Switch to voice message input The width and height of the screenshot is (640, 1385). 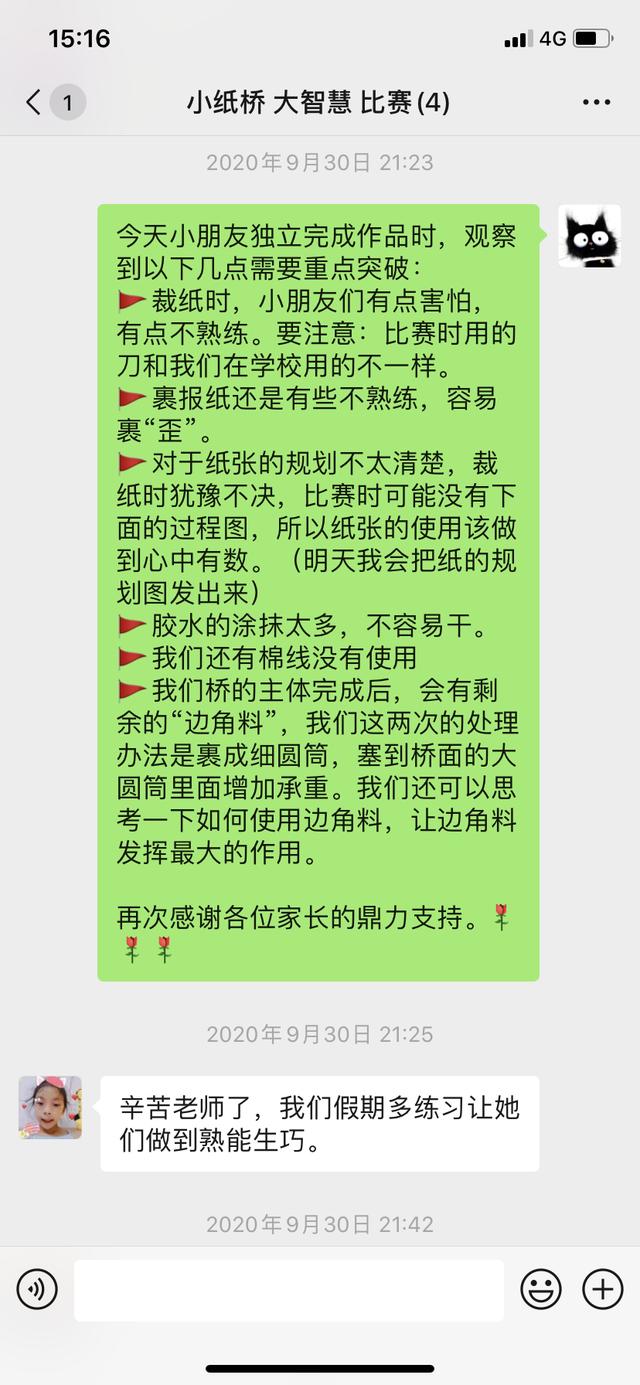click(37, 1290)
